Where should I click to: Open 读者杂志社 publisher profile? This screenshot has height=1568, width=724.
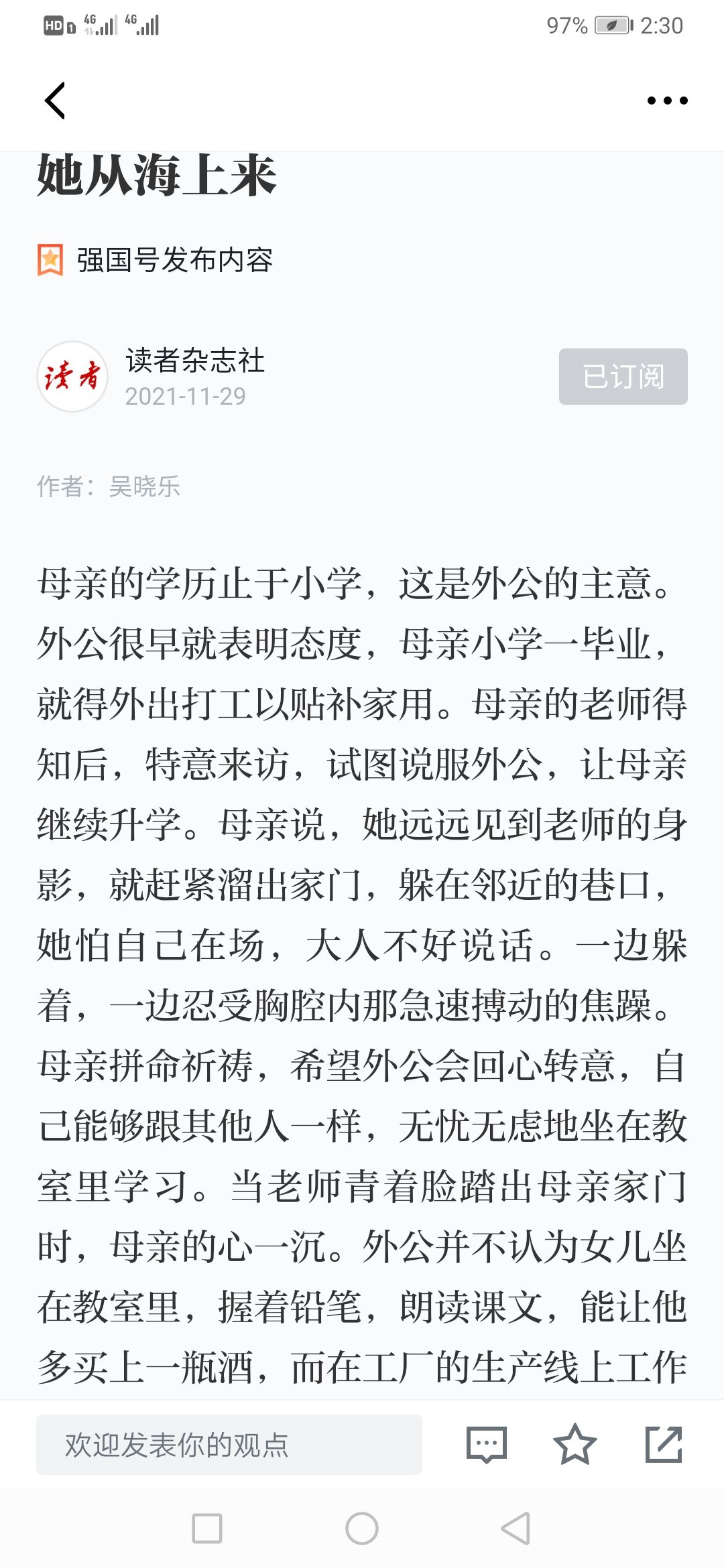click(195, 361)
